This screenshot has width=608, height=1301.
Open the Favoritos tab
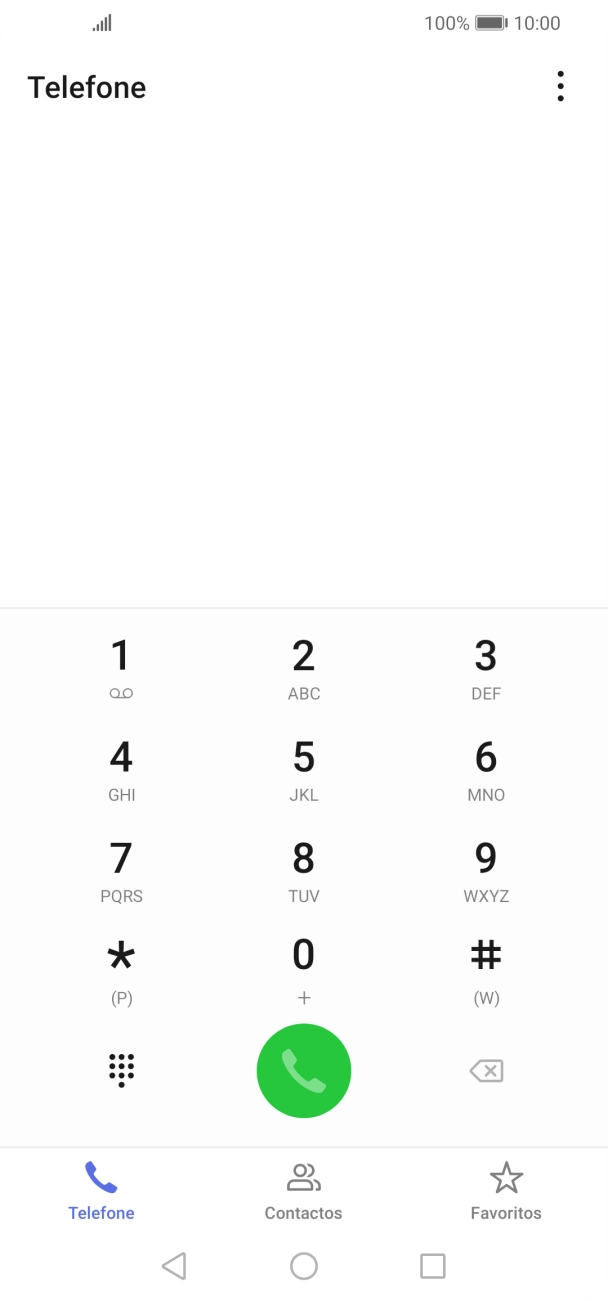(506, 1192)
